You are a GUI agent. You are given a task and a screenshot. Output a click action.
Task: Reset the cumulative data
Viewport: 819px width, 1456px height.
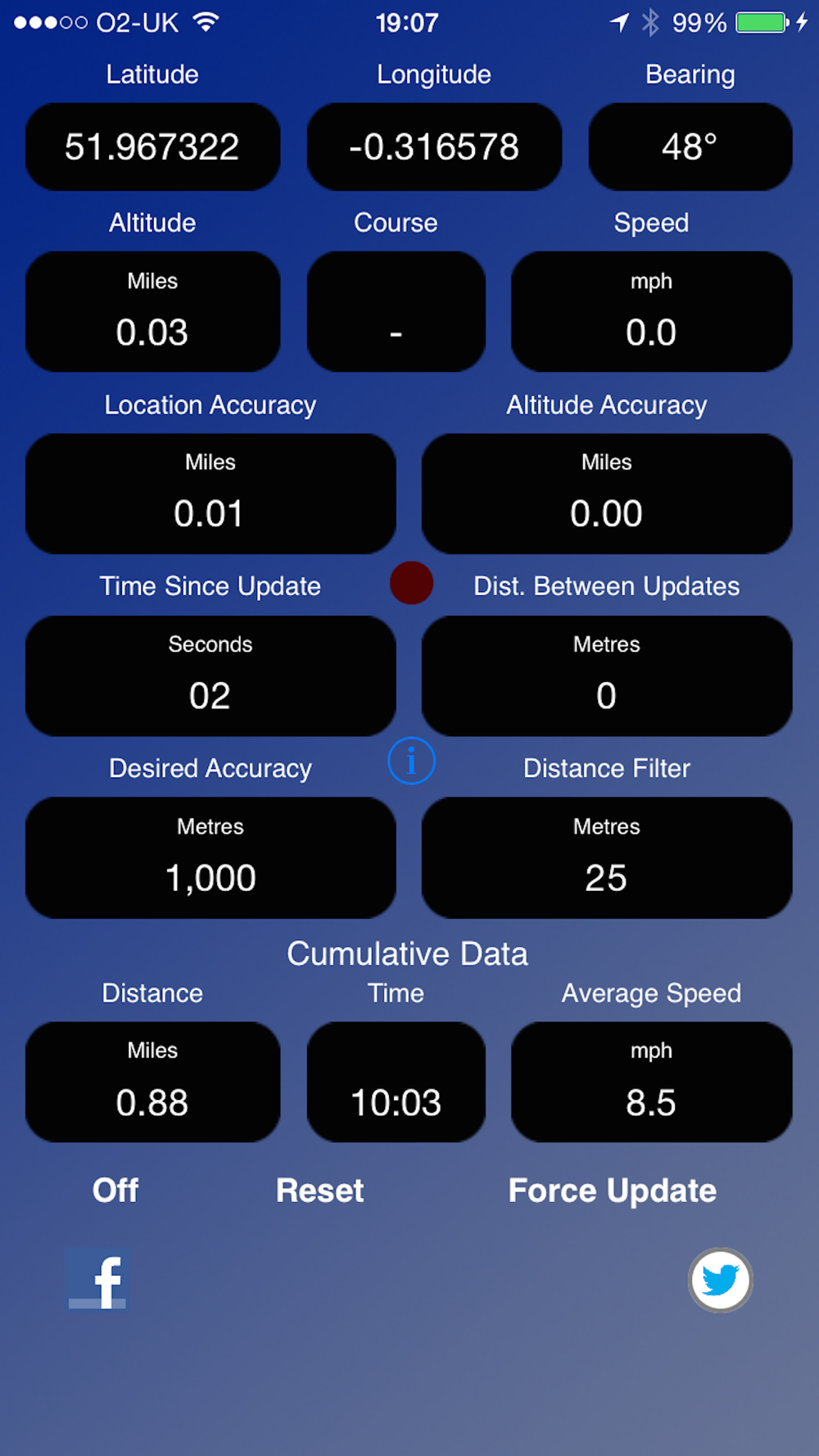pyautogui.click(x=319, y=1191)
